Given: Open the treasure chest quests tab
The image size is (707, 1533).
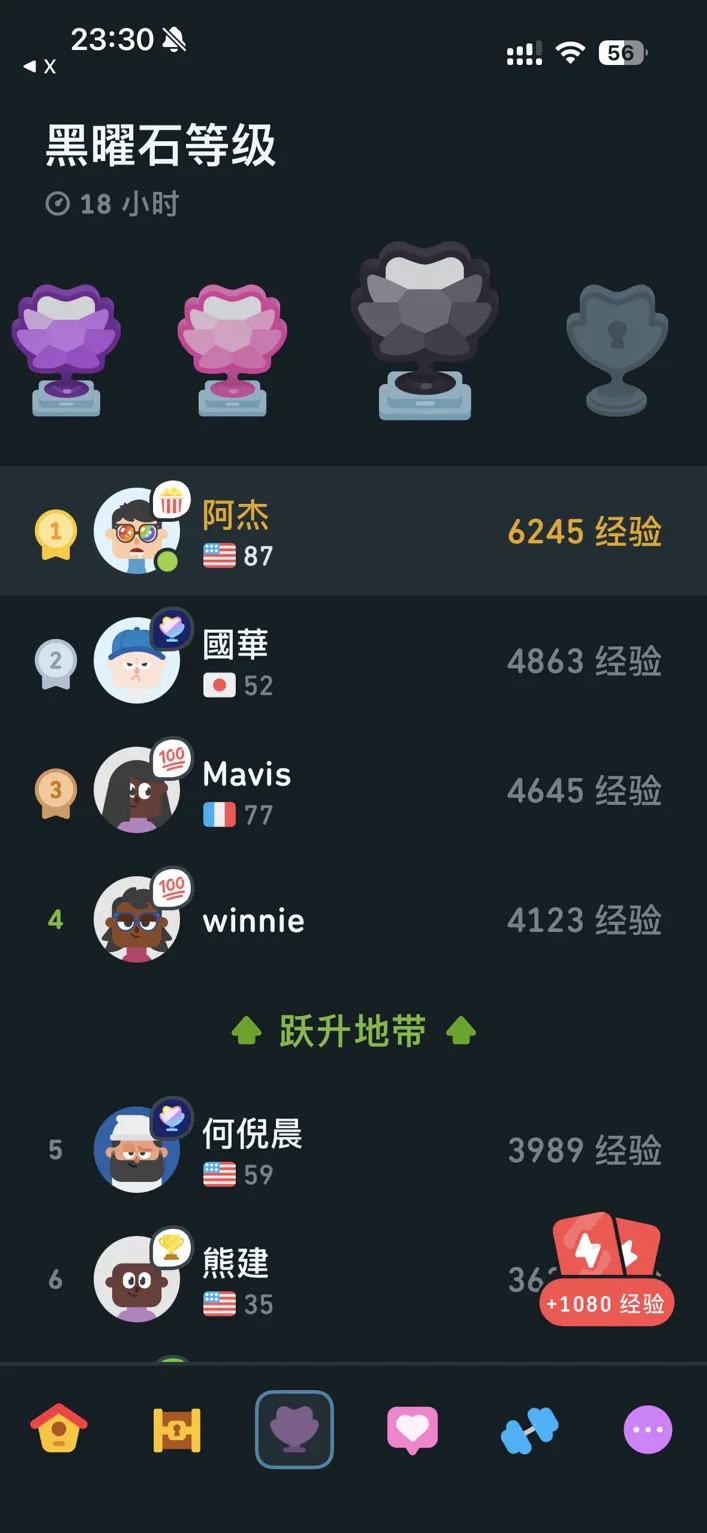Looking at the screenshot, I should 177,1429.
